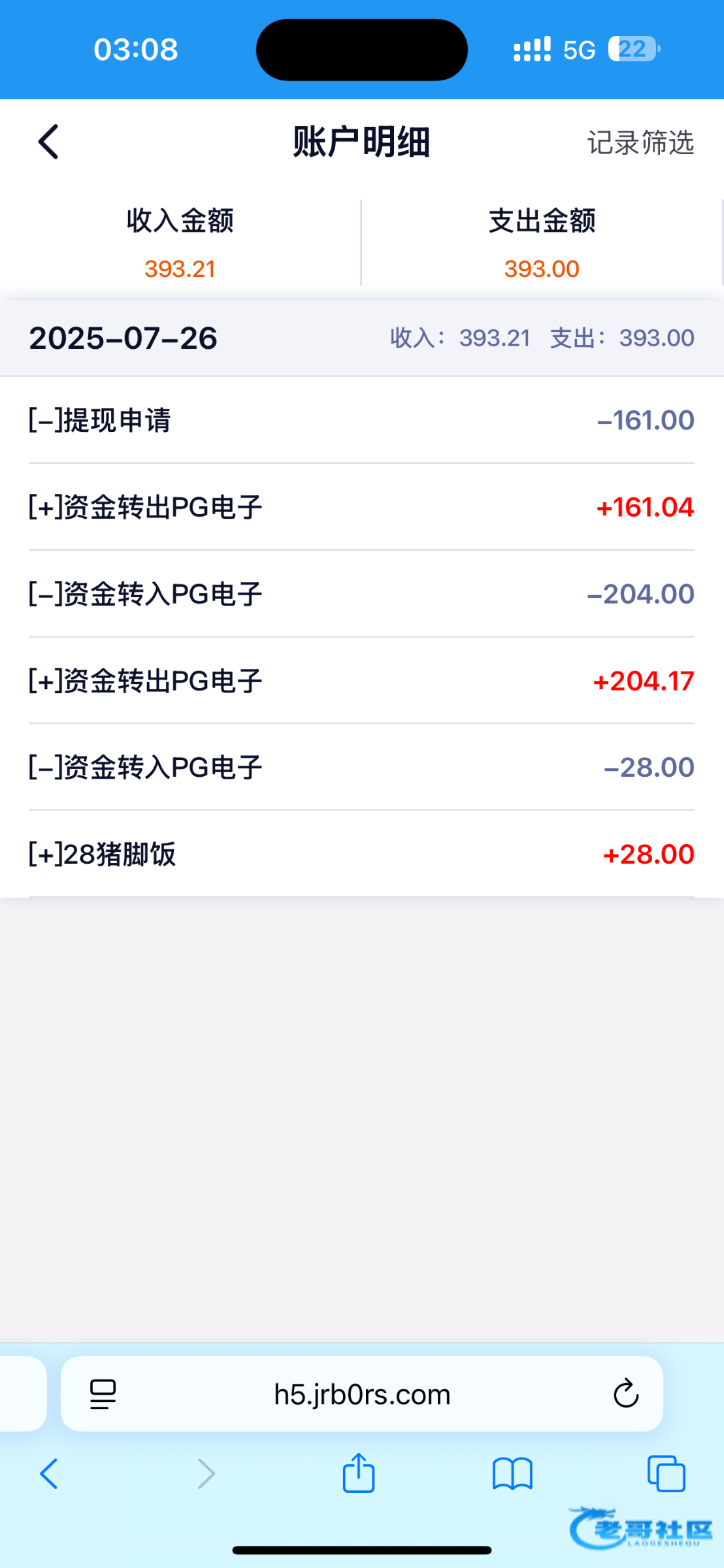Open Safari bookmarks
The height and width of the screenshot is (1568, 724).
click(x=512, y=1474)
